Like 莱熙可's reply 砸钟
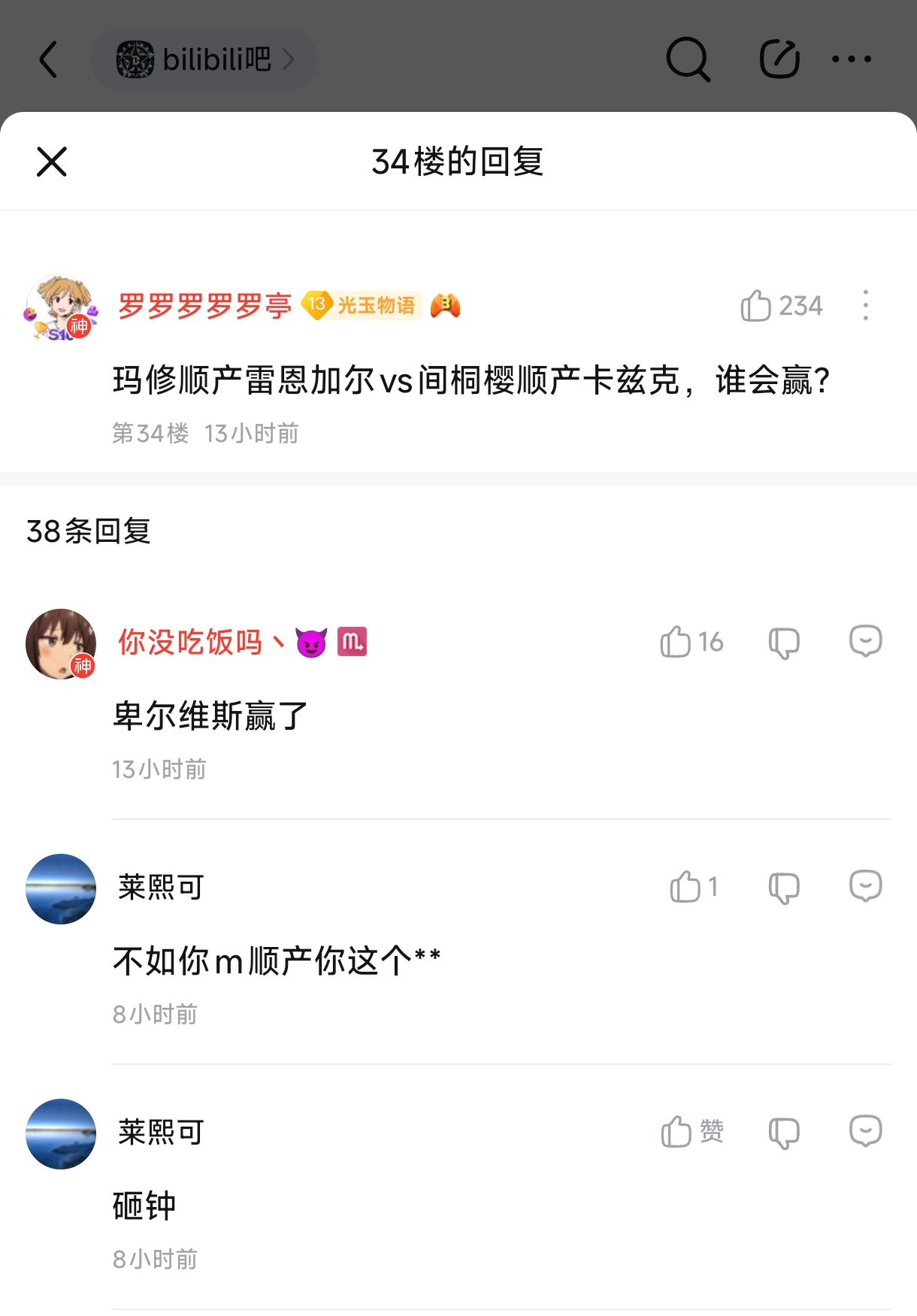 [x=676, y=1132]
